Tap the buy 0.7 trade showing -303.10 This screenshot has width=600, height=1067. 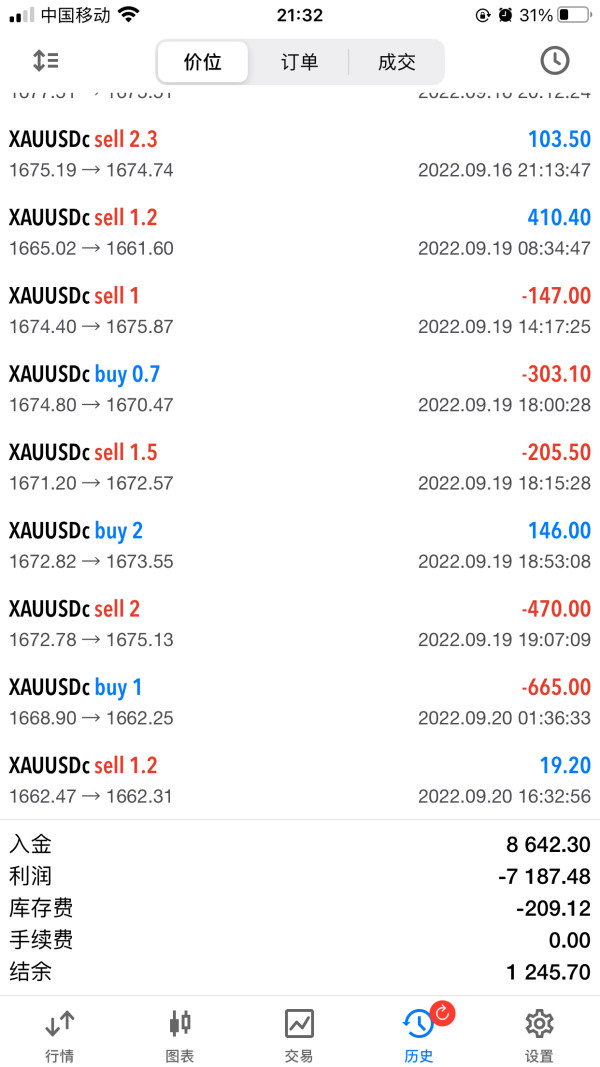point(300,389)
